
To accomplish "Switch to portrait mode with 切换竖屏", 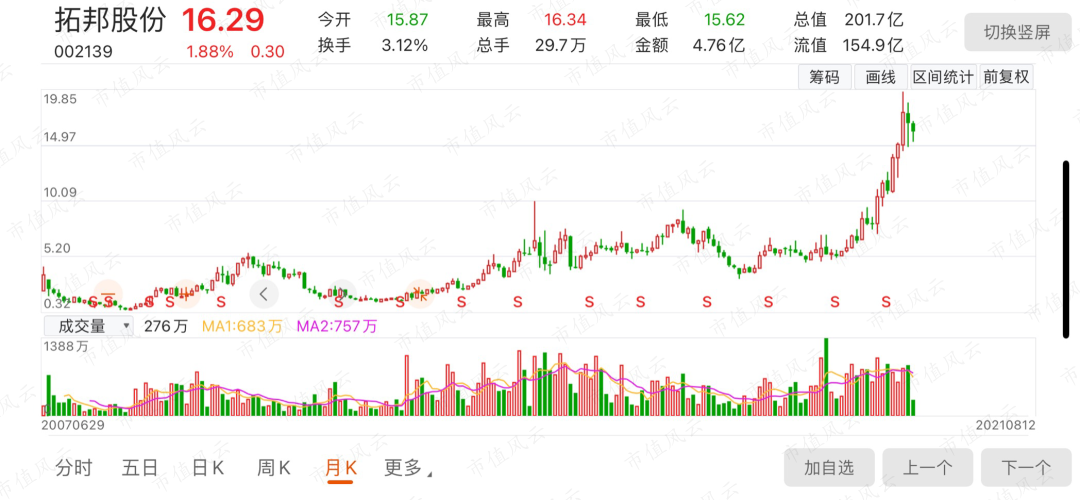I will pos(1016,32).
